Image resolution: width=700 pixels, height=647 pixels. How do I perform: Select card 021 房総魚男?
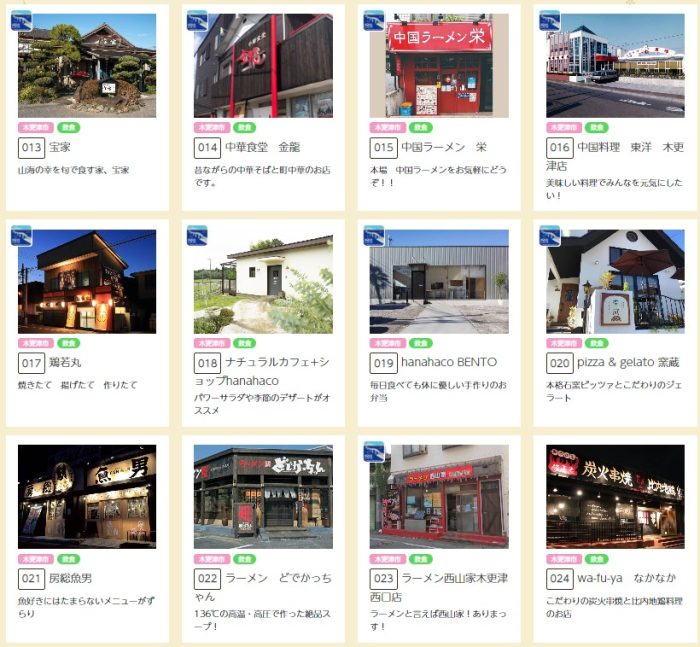pyautogui.click(x=87, y=497)
